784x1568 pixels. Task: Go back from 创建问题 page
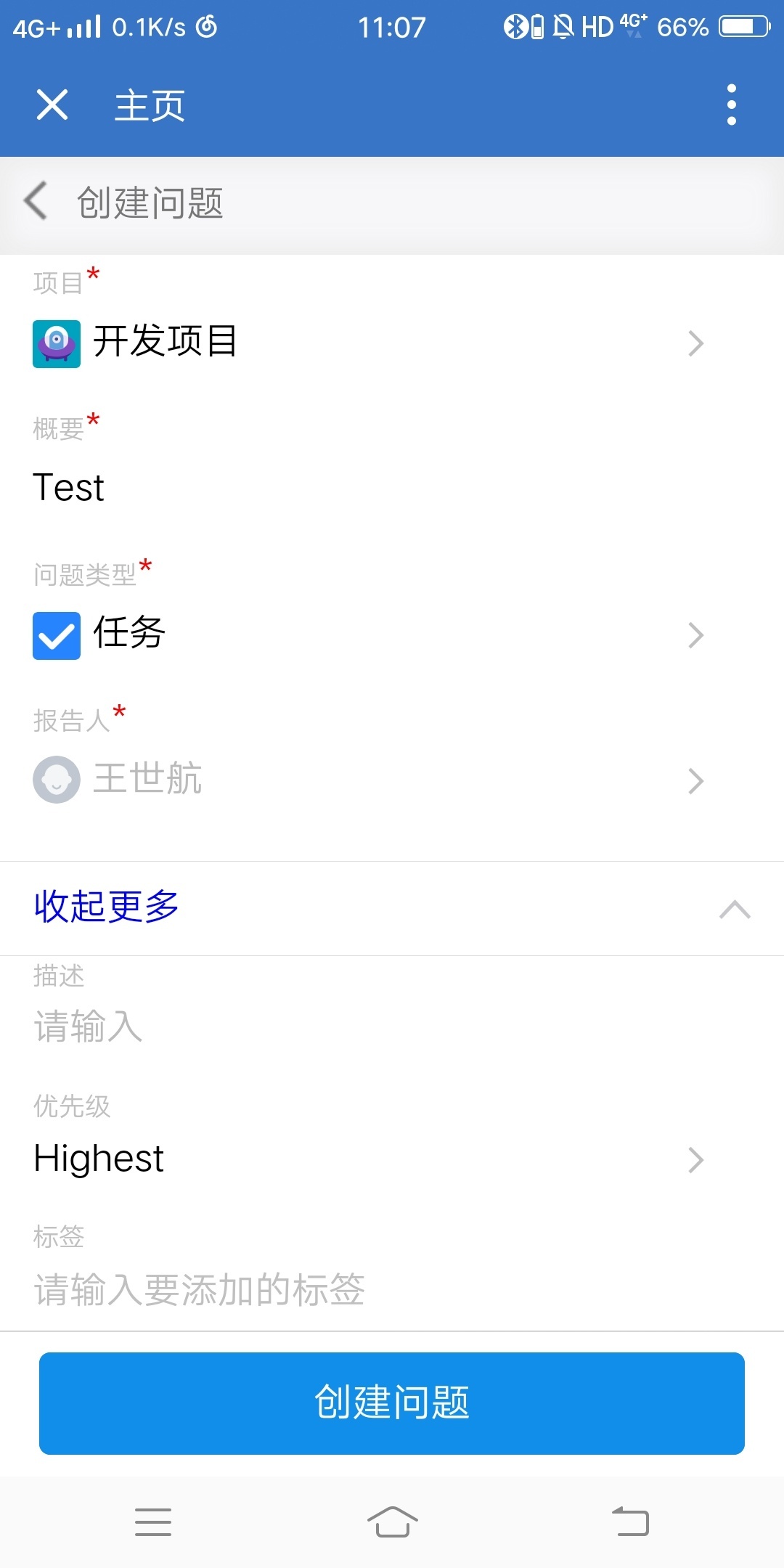click(36, 201)
